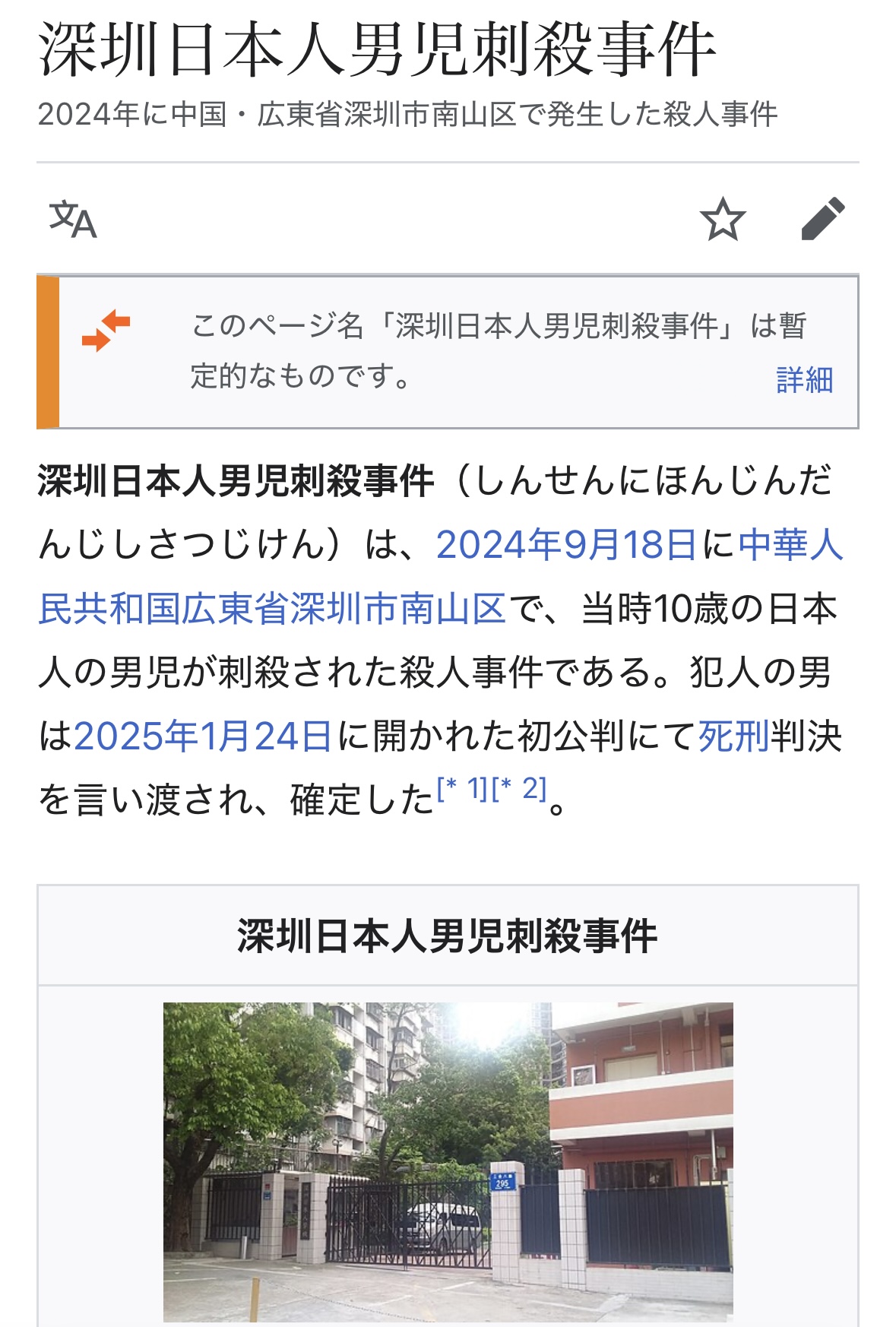Screen dimensions: 896x1327
Task: Open the language selection icon
Action: tap(73, 220)
